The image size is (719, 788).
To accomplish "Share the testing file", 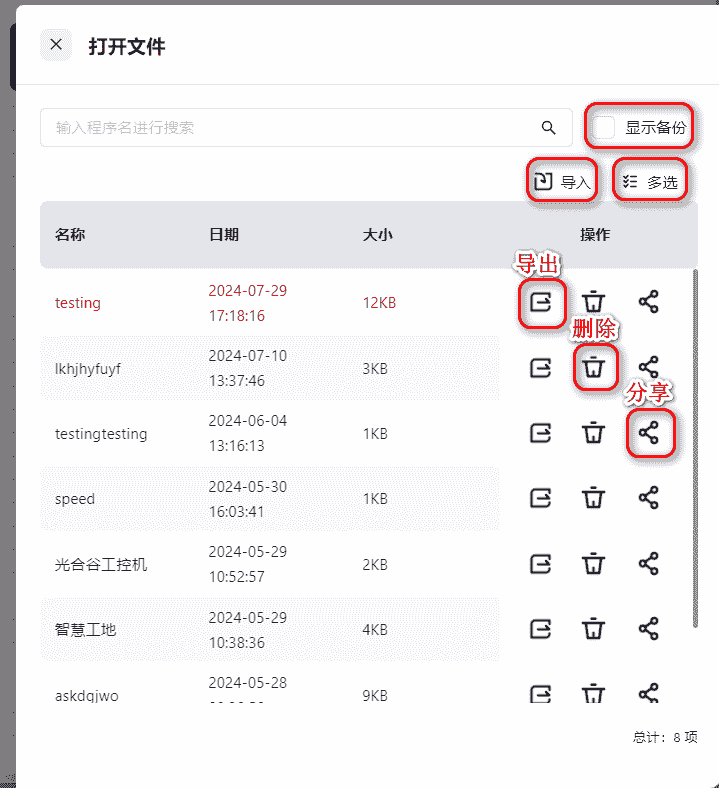I will (648, 302).
